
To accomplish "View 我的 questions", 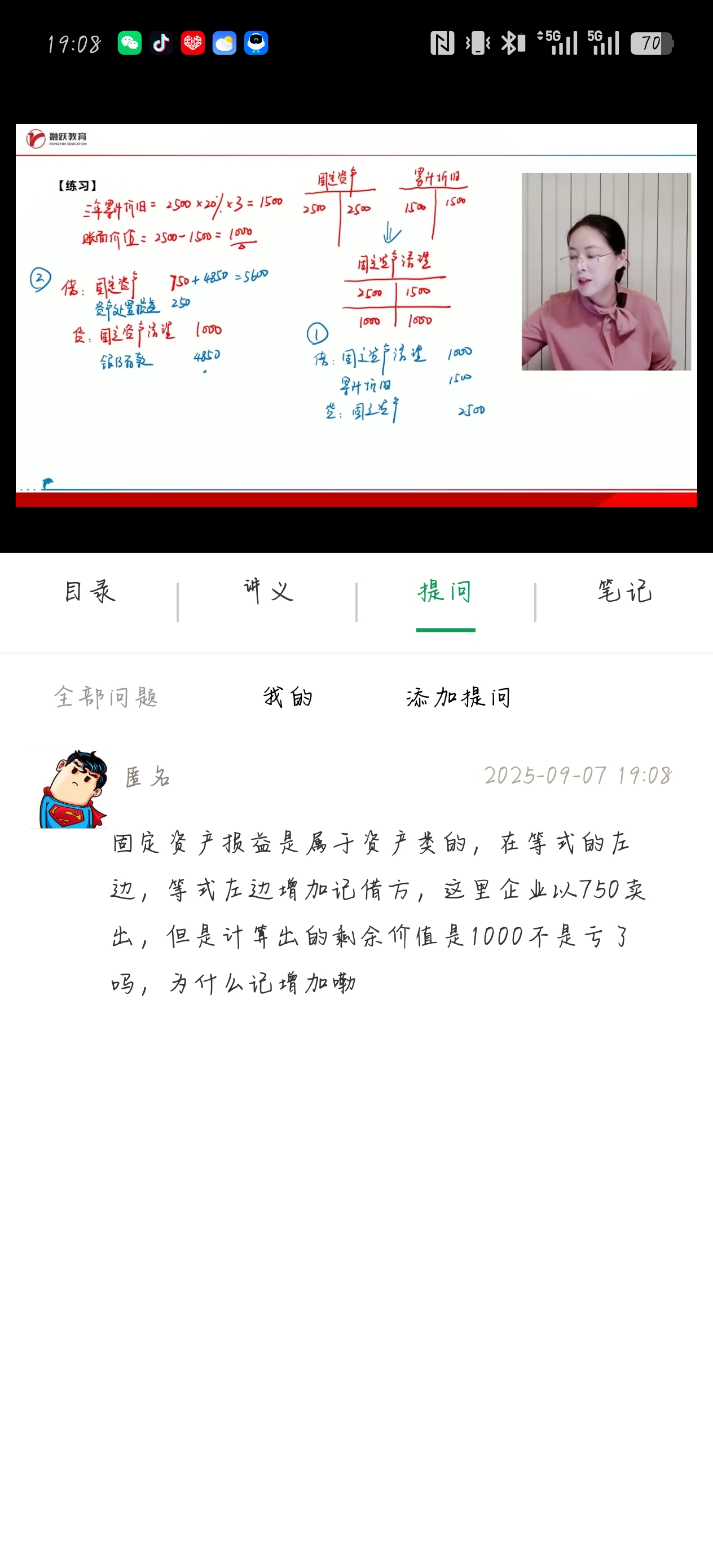I will (x=288, y=698).
